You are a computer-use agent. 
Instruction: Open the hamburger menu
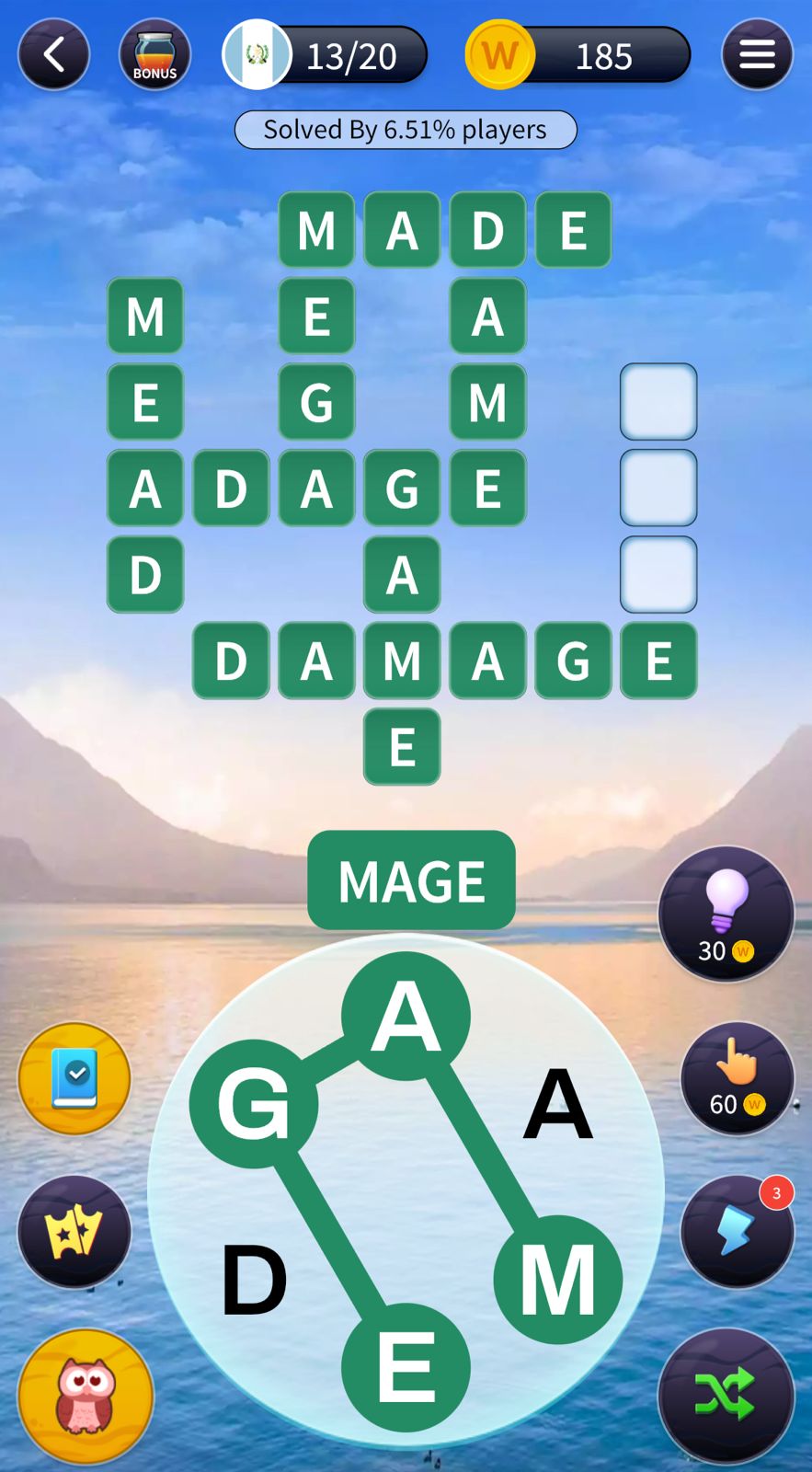coord(757,55)
